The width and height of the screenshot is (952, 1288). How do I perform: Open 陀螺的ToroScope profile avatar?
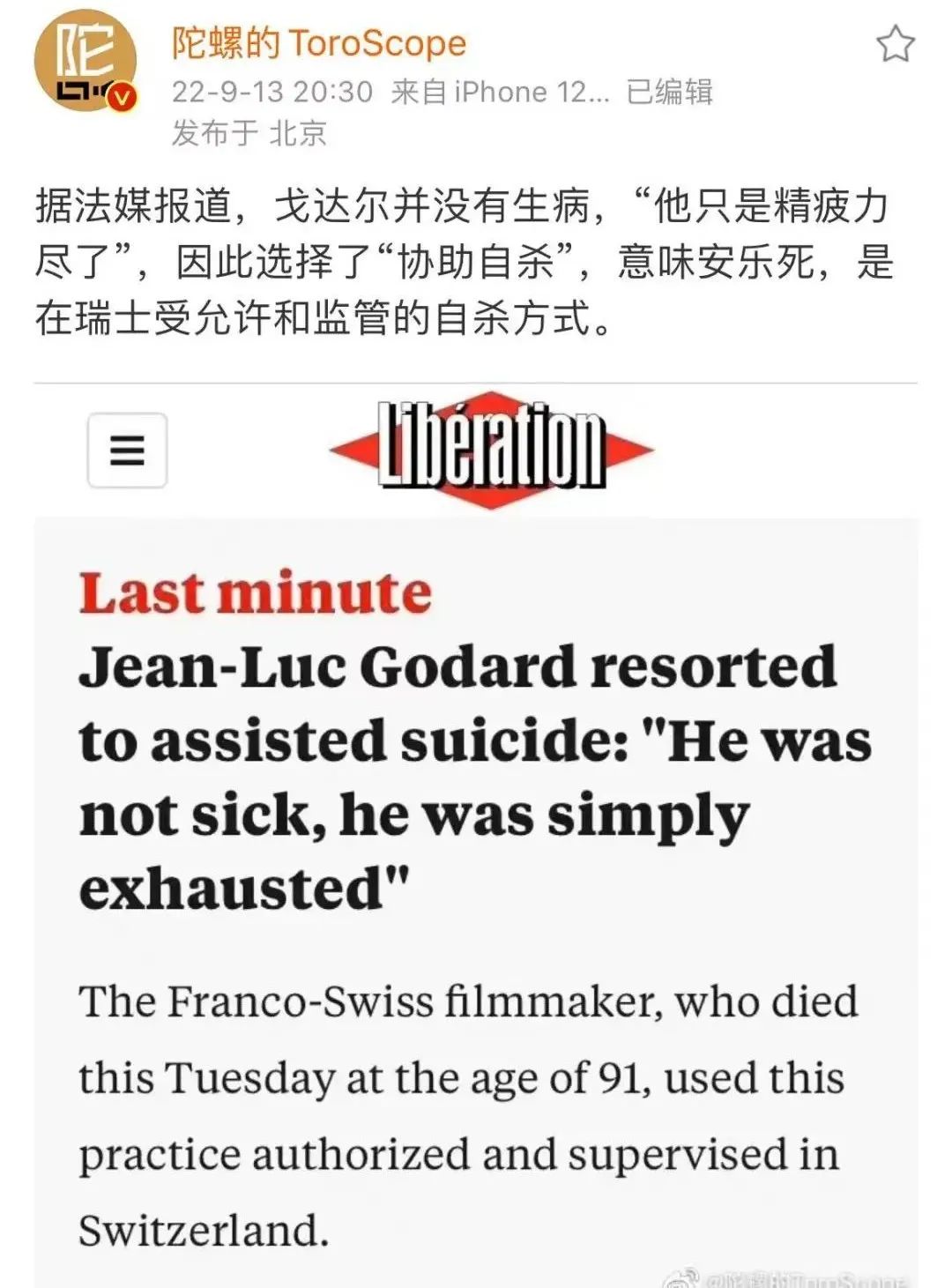[85, 60]
